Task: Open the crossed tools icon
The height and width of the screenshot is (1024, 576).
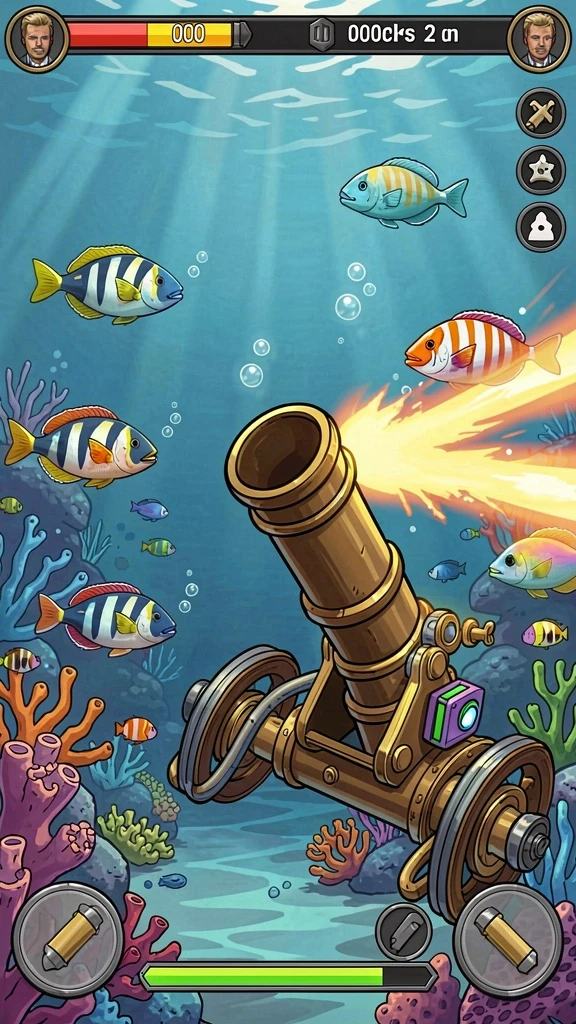Action: (x=541, y=112)
